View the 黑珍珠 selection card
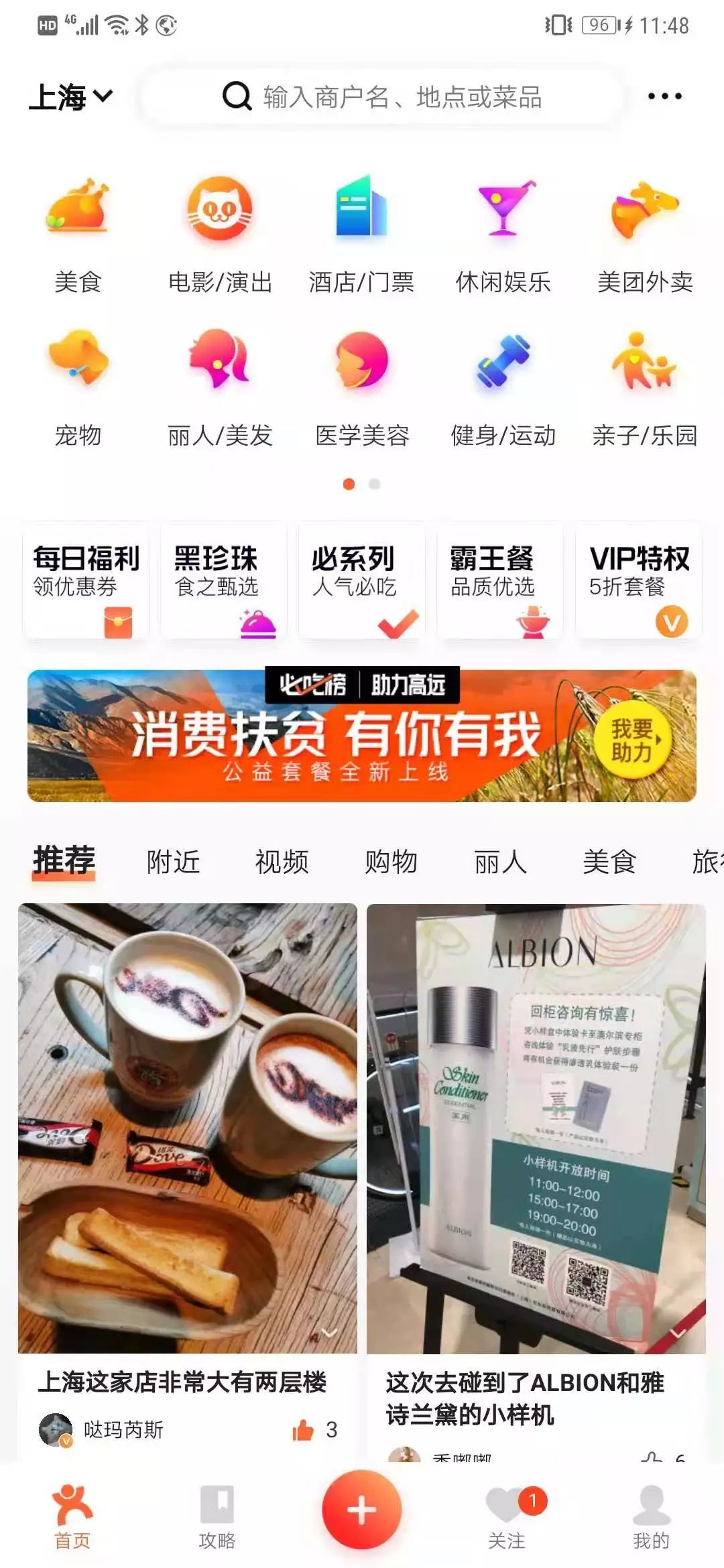This screenshot has width=724, height=1568. click(x=224, y=580)
